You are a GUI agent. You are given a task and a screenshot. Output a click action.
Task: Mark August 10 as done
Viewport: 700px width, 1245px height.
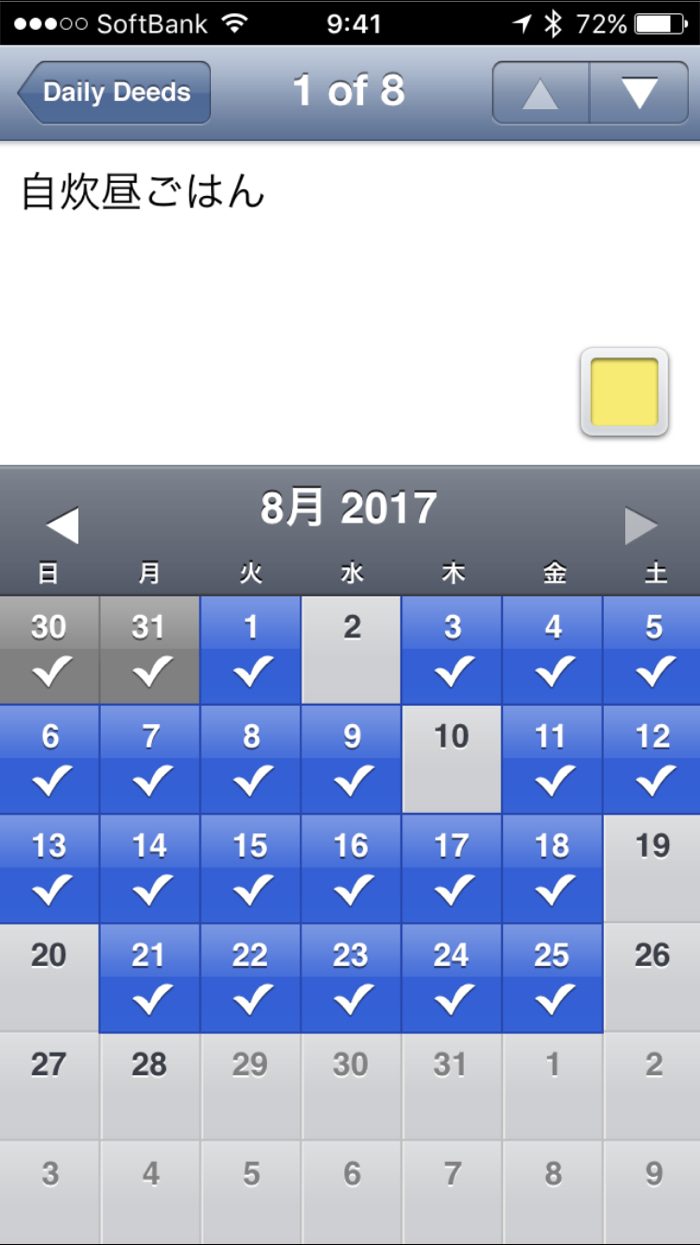point(452,759)
